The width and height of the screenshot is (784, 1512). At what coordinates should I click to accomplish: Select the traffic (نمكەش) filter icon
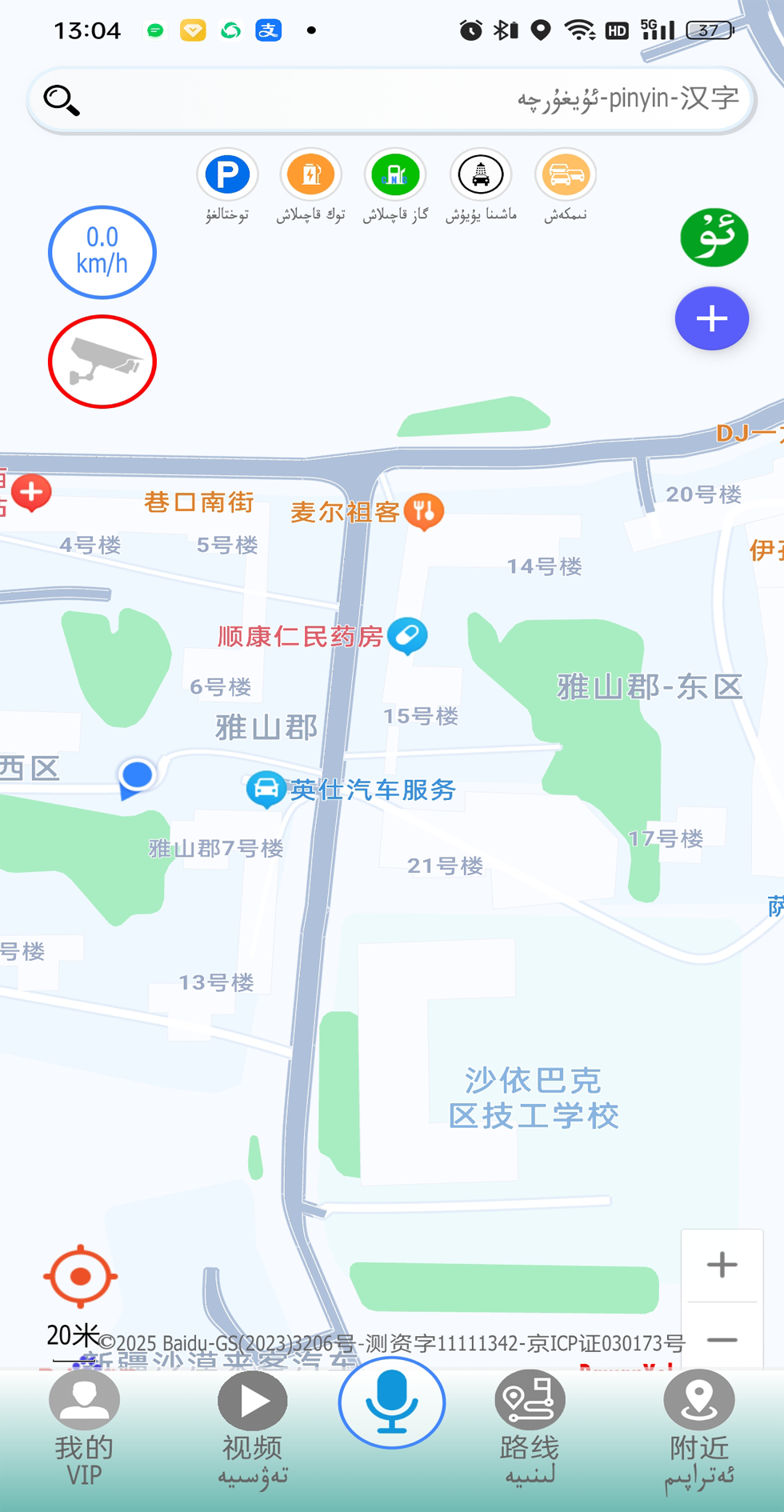[565, 173]
